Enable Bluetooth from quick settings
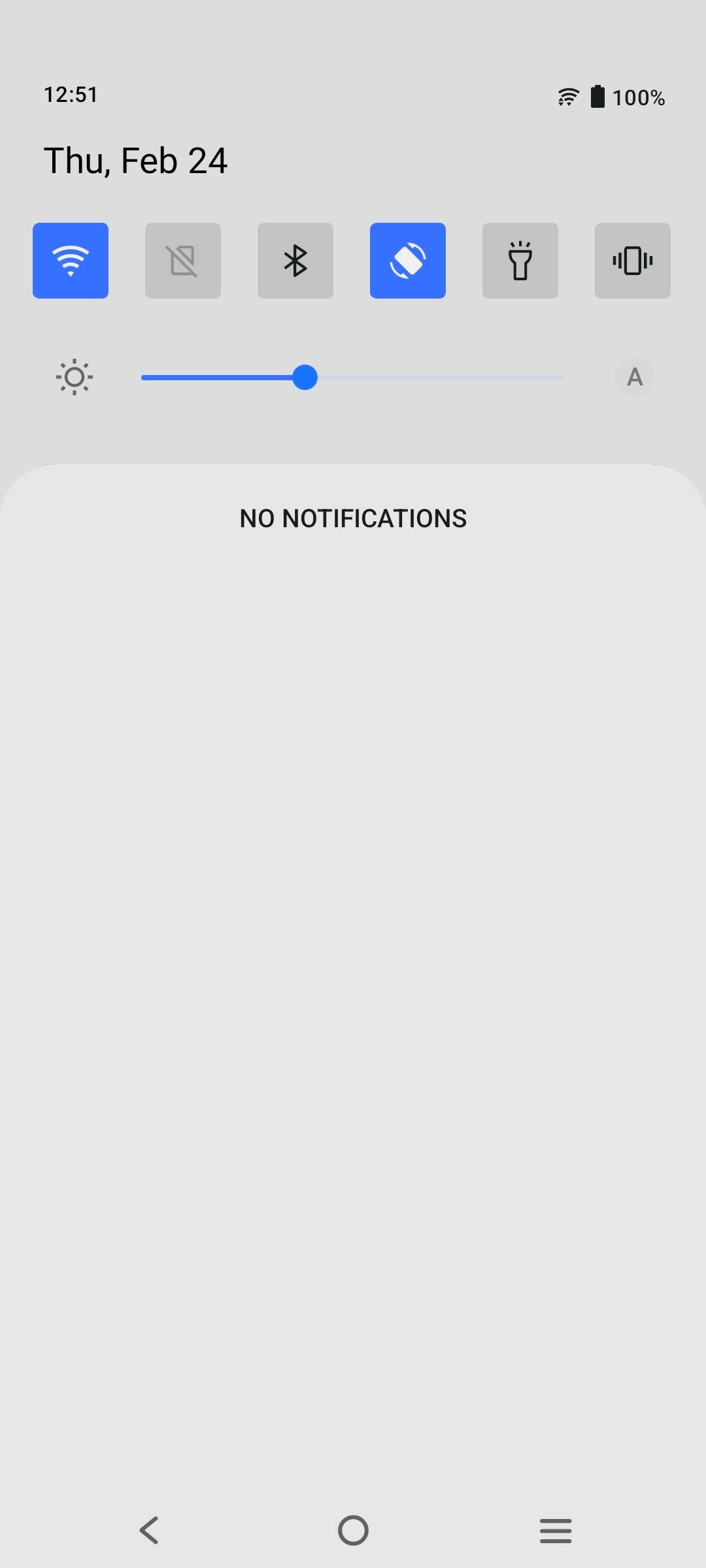 click(x=295, y=261)
